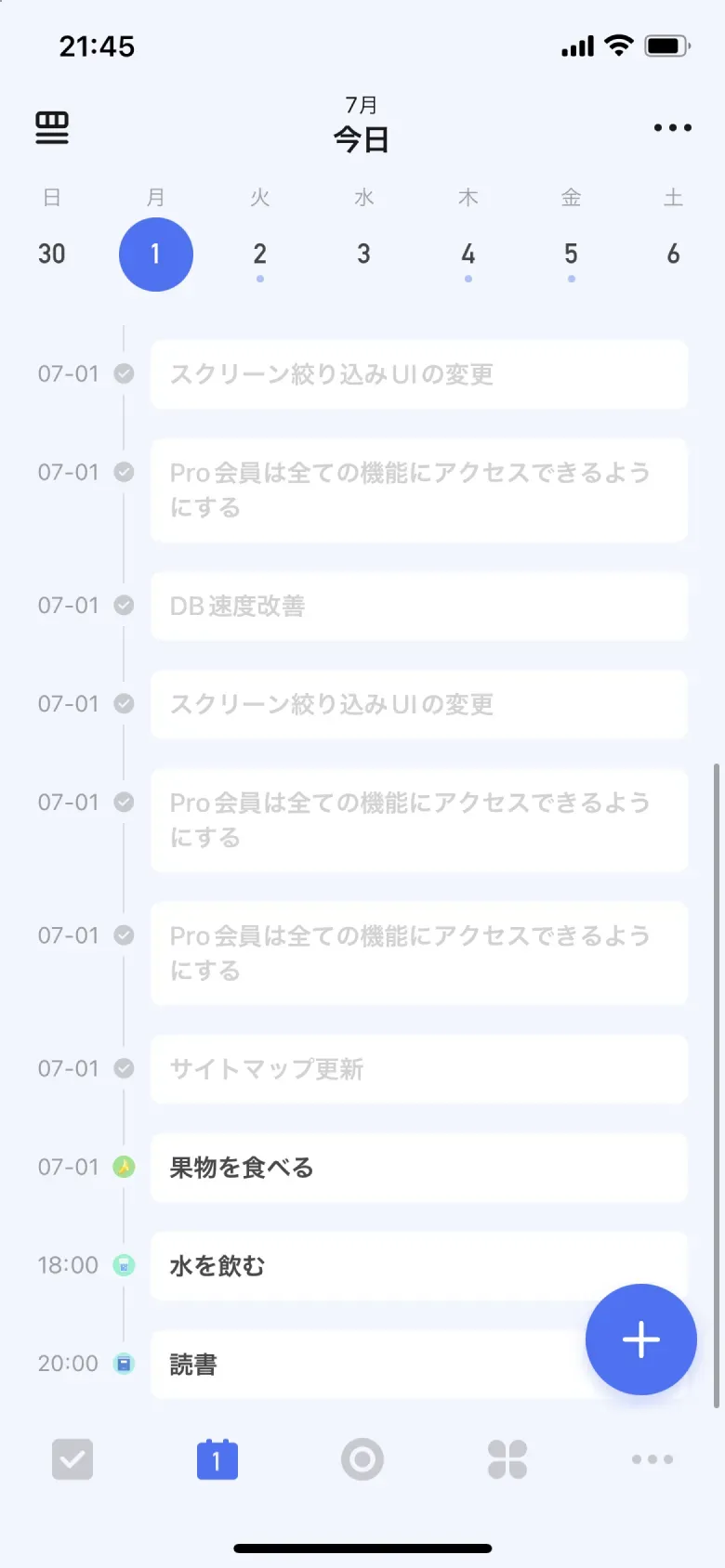Viewport: 725px width, 1568px height.
Task: Tap 今日 header to open the date picker
Action: tap(362, 140)
